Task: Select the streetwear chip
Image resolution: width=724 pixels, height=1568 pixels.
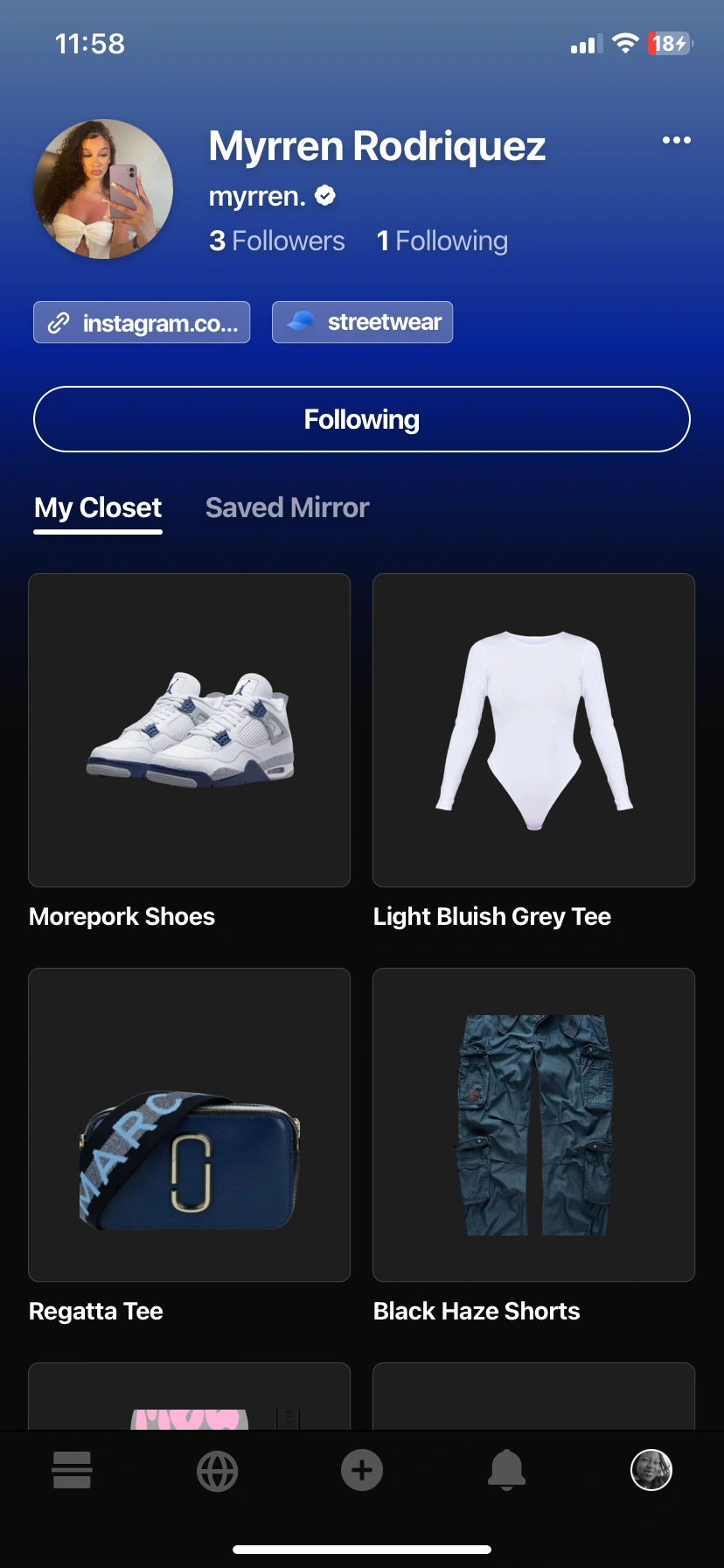Action: click(362, 322)
